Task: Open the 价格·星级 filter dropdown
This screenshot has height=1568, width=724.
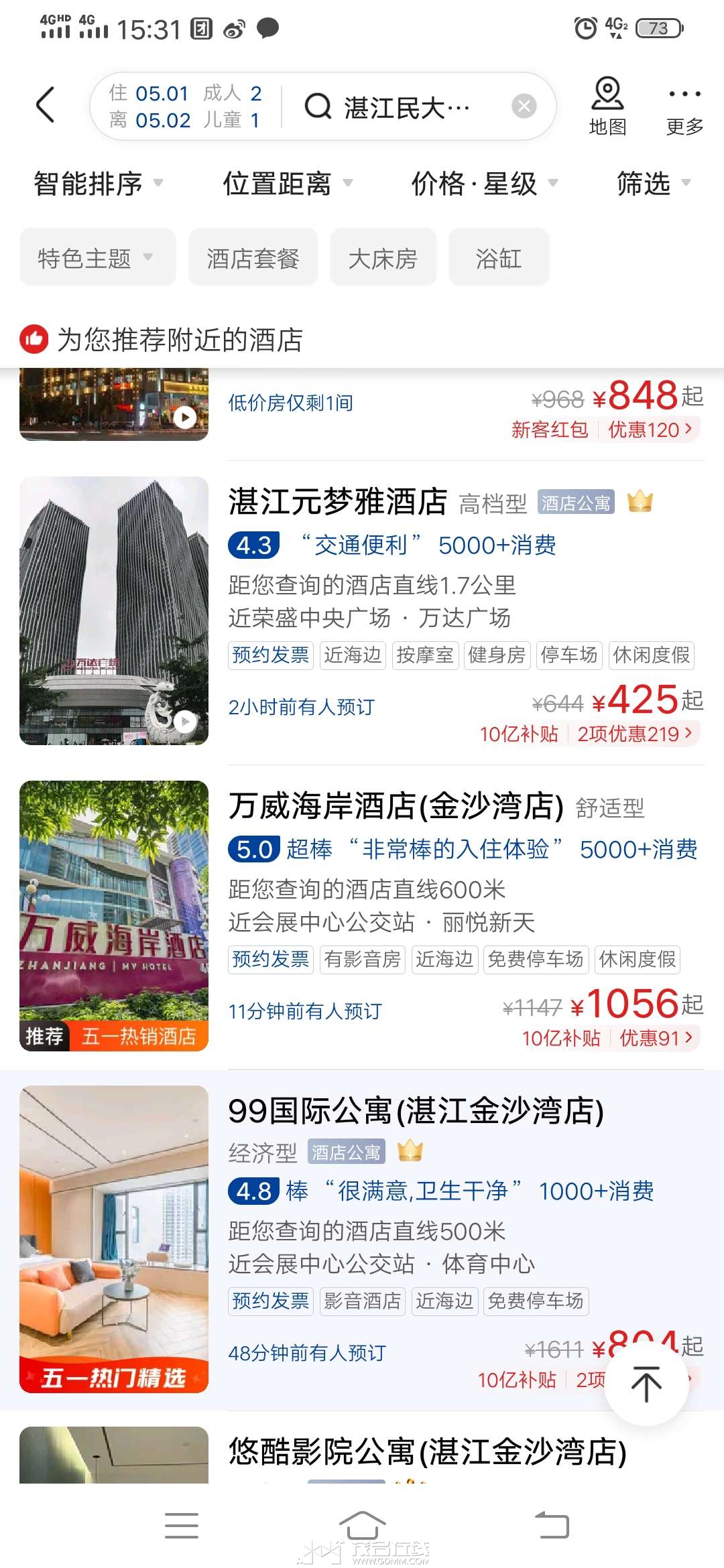Action: tap(484, 183)
